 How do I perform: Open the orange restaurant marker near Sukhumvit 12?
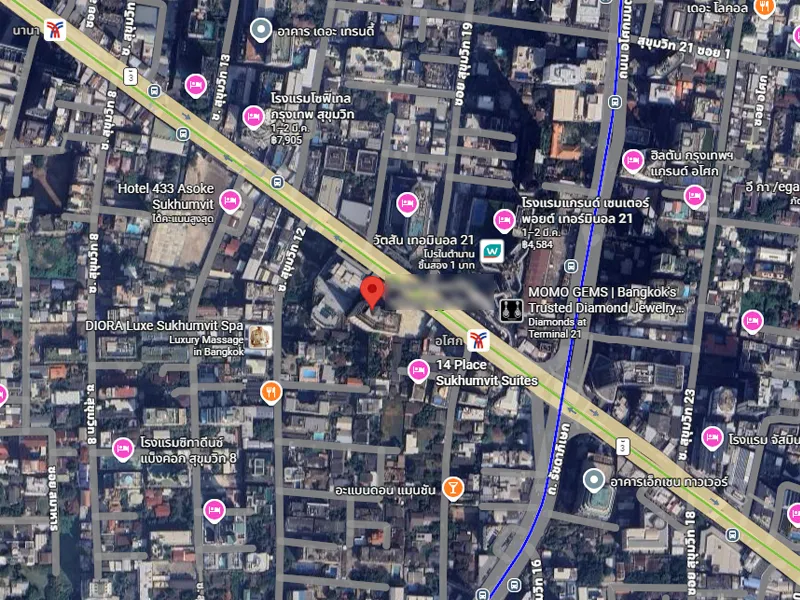click(270, 392)
